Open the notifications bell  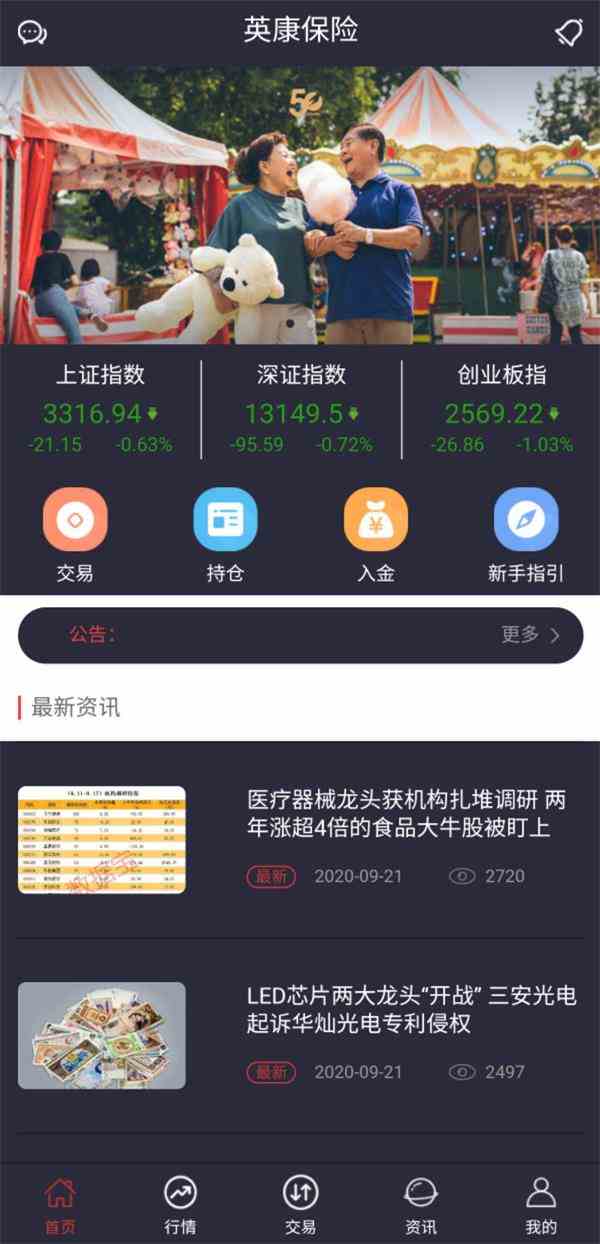[x=568, y=32]
